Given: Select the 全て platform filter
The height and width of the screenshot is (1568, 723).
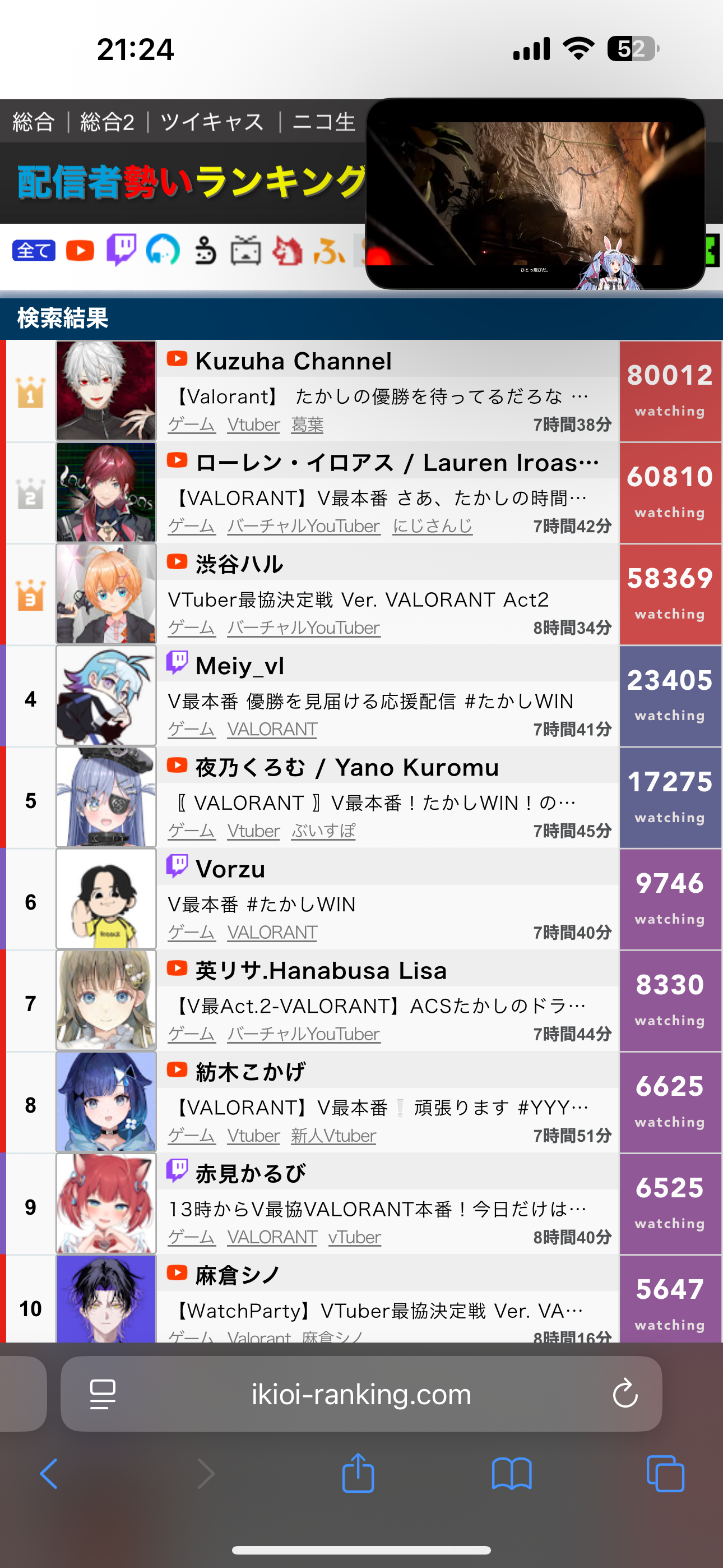Looking at the screenshot, I should (34, 250).
